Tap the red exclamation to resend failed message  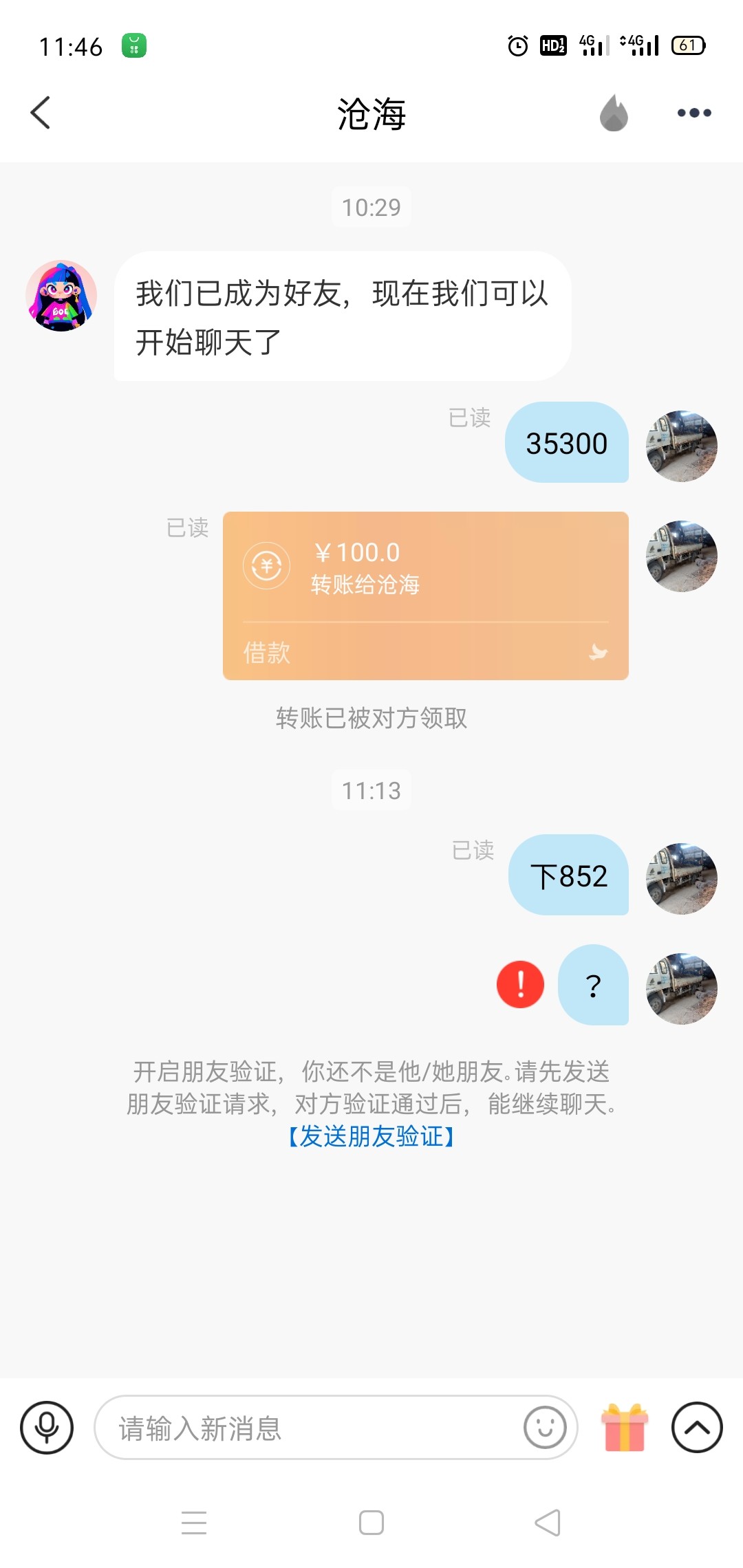pos(520,985)
